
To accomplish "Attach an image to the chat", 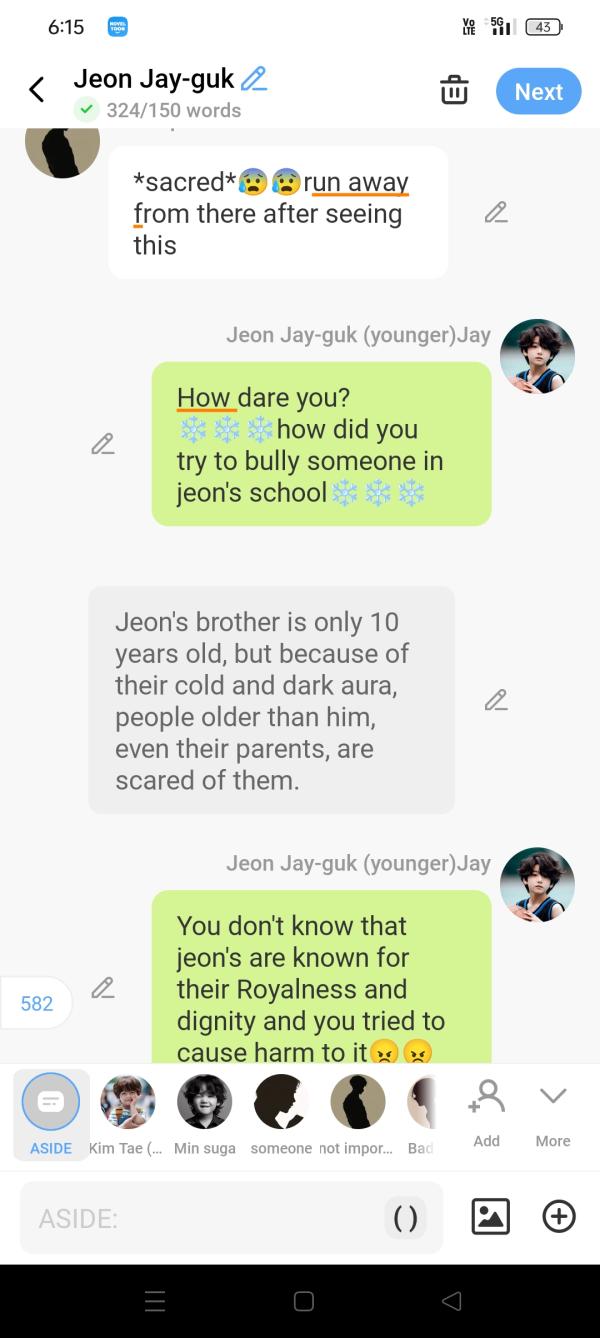I will [490, 1216].
